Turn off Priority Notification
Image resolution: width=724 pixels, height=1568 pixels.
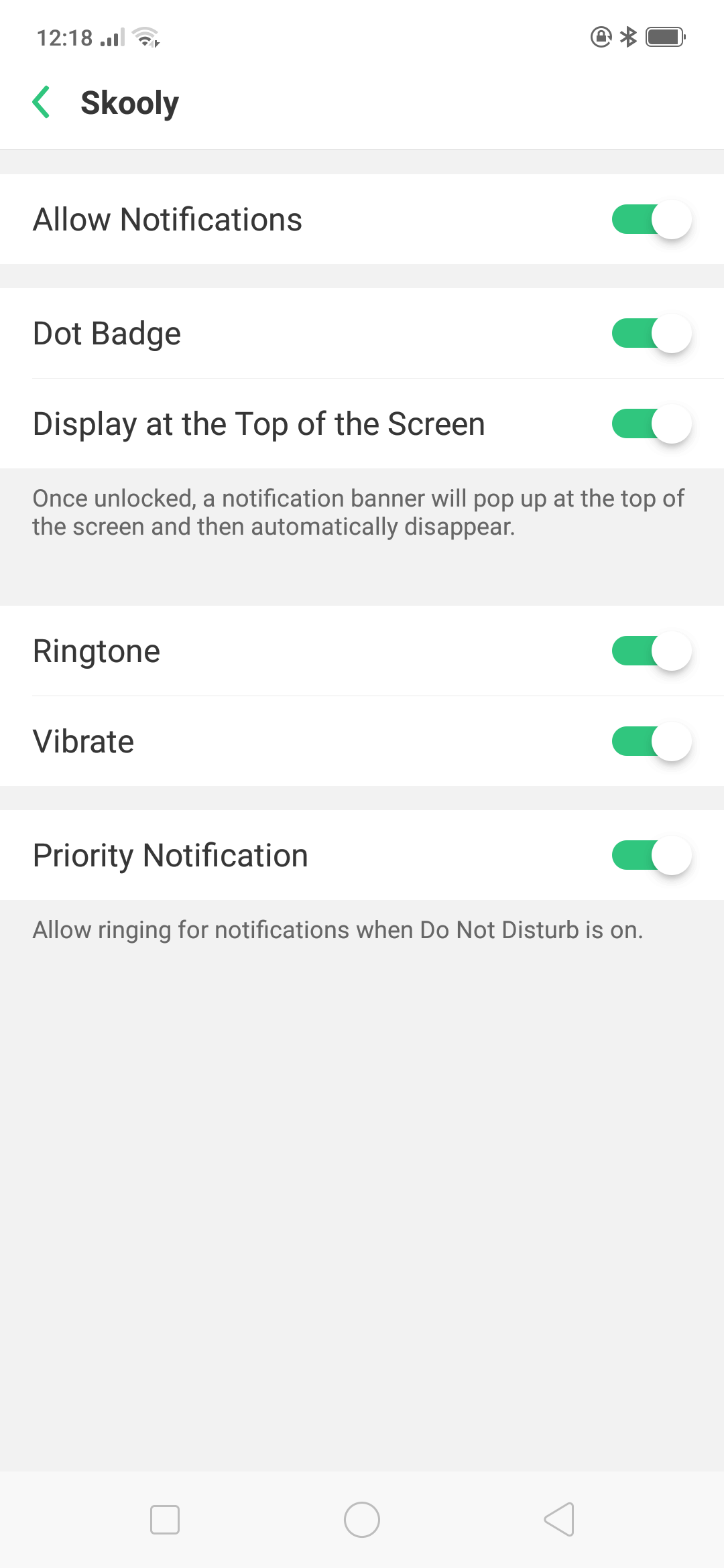point(652,856)
